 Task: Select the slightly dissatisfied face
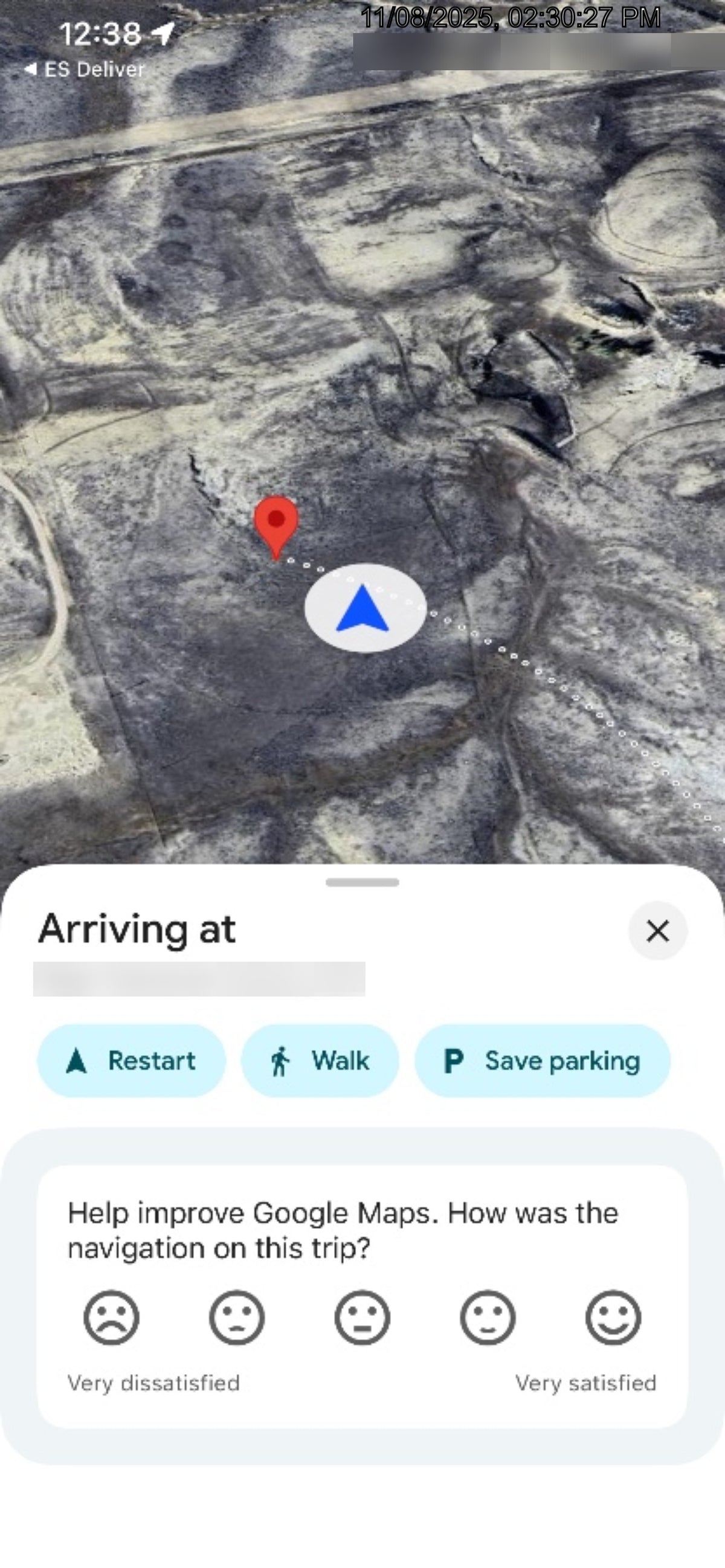[237, 1318]
